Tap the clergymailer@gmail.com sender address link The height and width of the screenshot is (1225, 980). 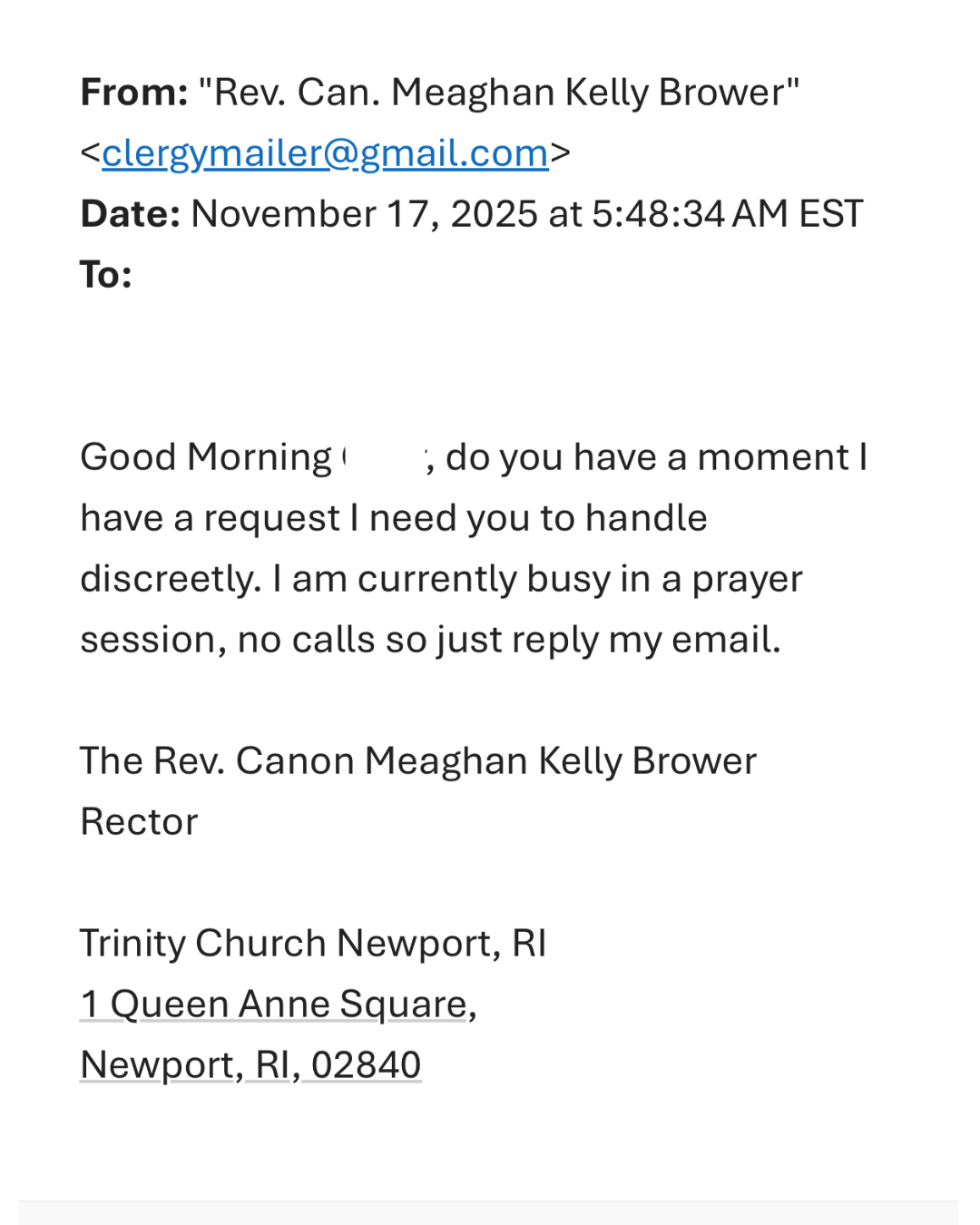[325, 153]
